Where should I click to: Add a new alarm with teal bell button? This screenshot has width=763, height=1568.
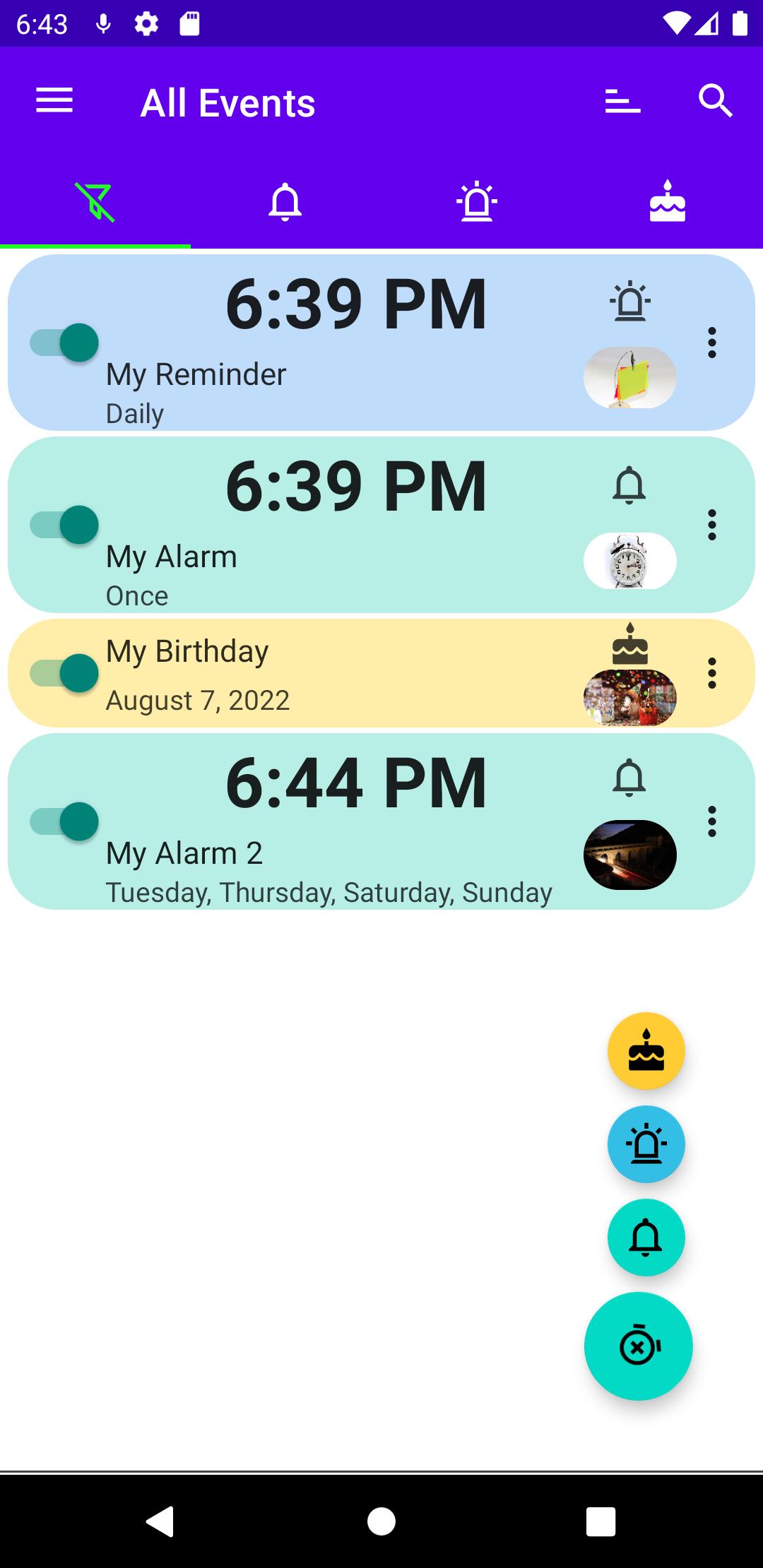point(646,1237)
